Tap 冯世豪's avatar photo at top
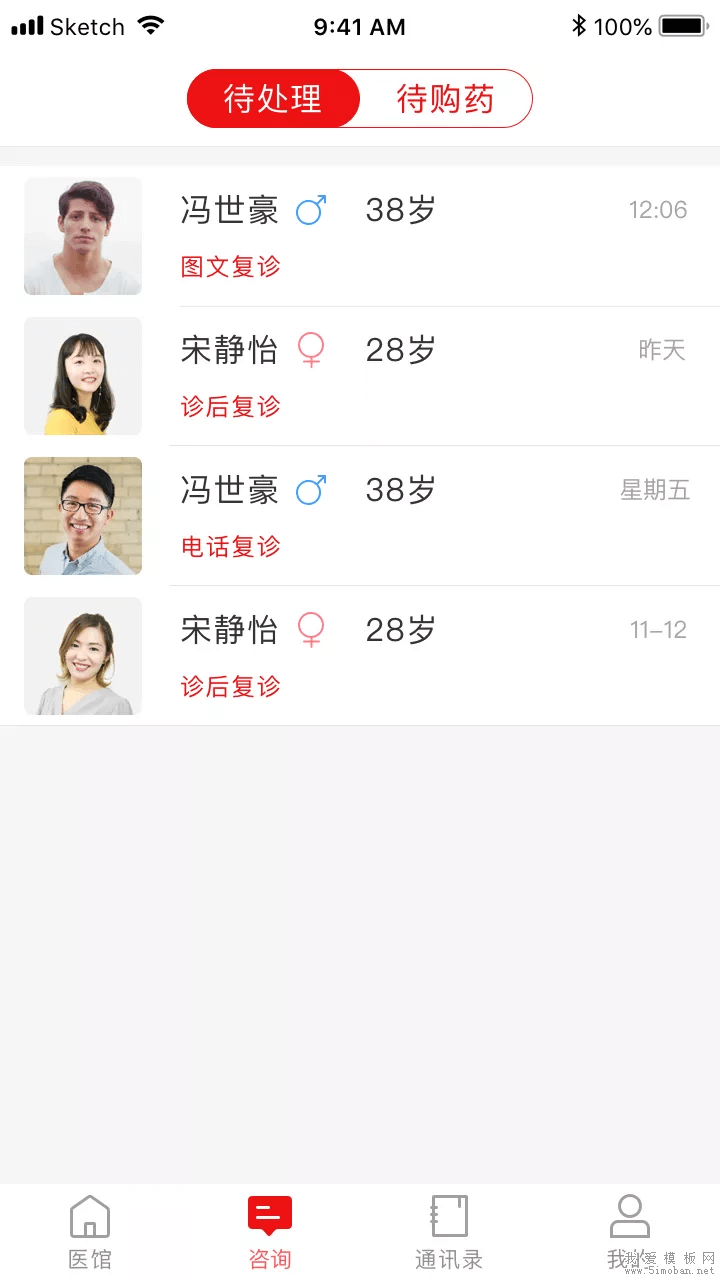 click(83, 236)
